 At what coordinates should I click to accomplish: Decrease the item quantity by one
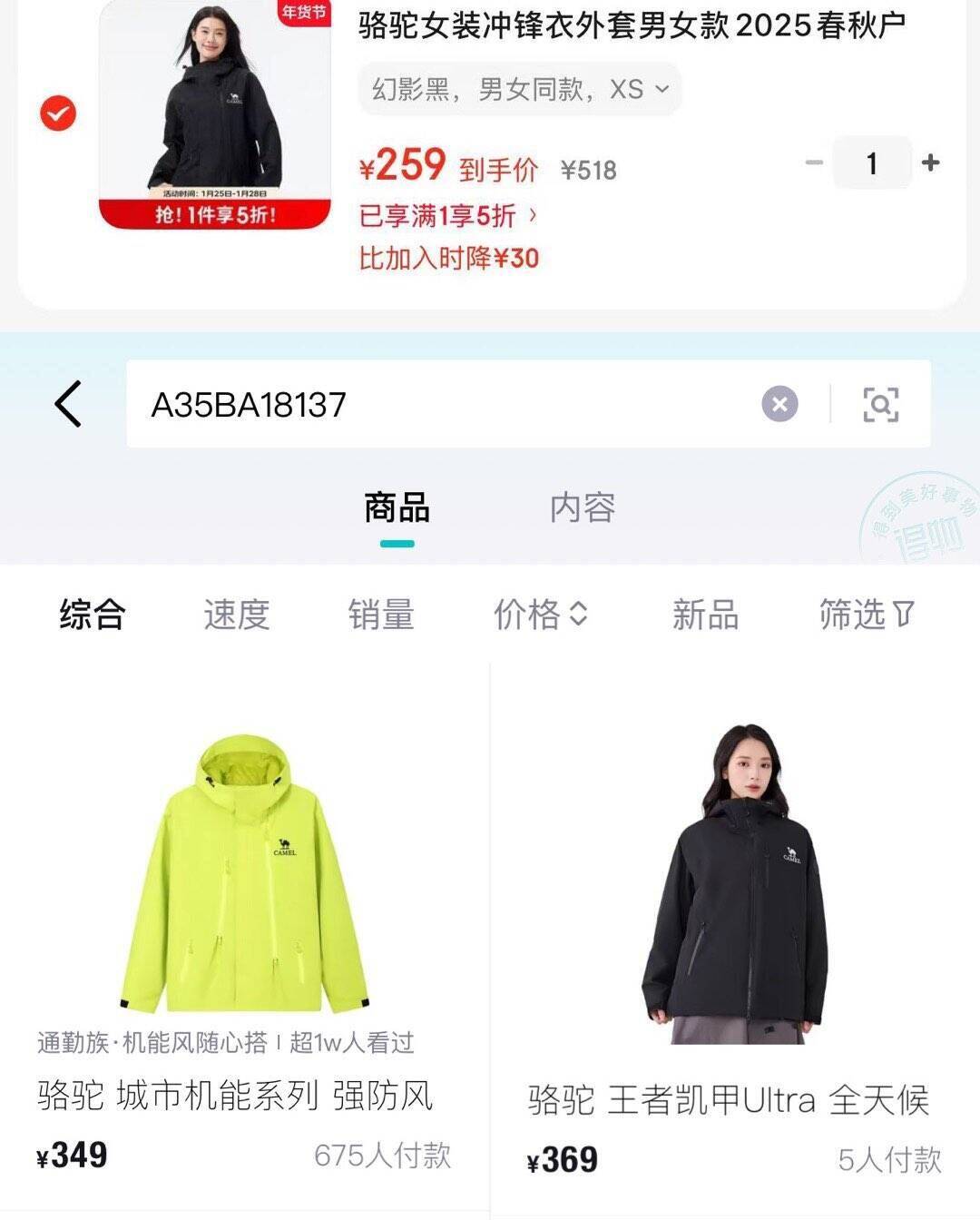[814, 163]
